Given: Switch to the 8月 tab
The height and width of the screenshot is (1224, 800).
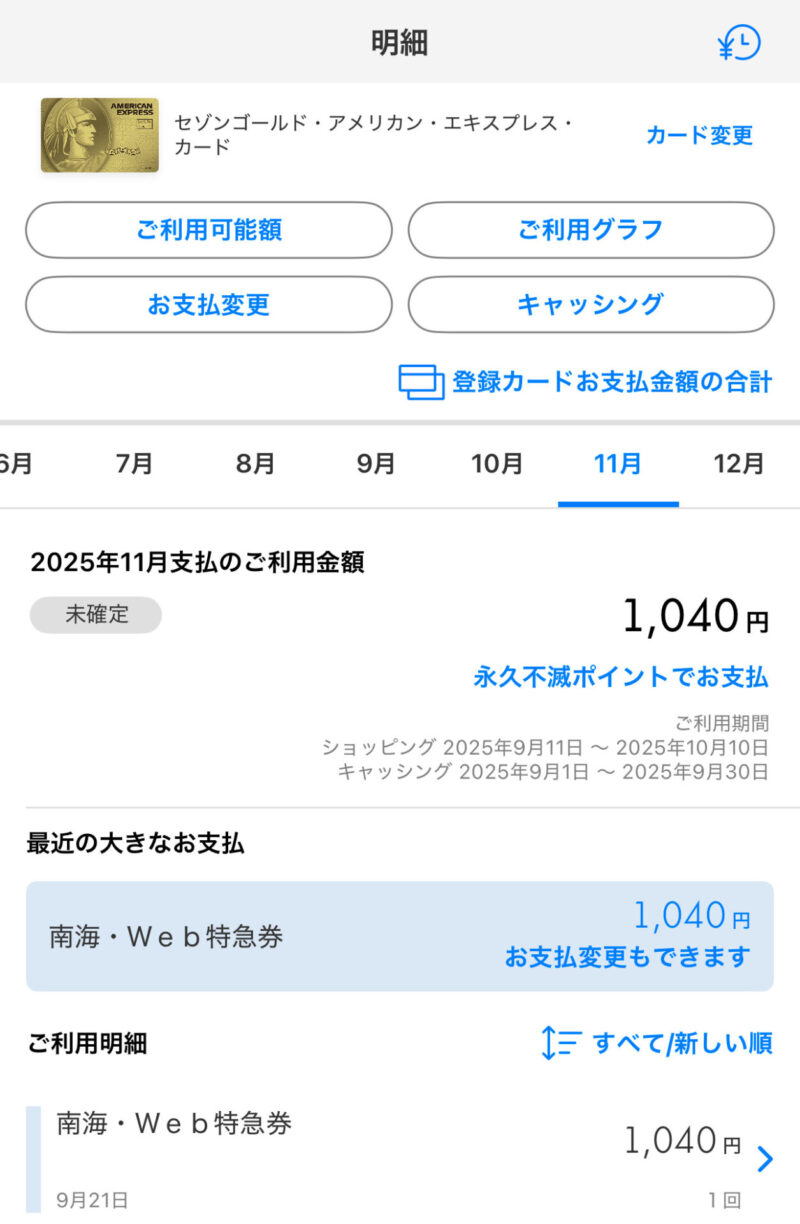Looking at the screenshot, I should [x=255, y=464].
